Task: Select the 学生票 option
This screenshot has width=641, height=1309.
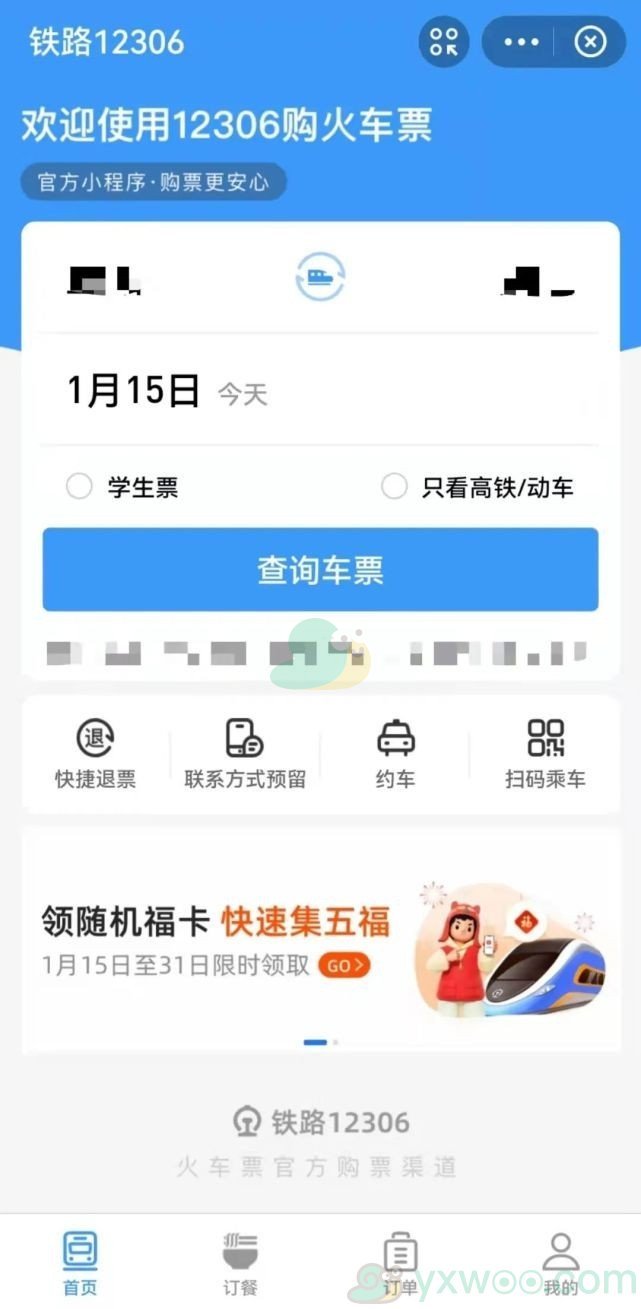Action: [x=79, y=487]
